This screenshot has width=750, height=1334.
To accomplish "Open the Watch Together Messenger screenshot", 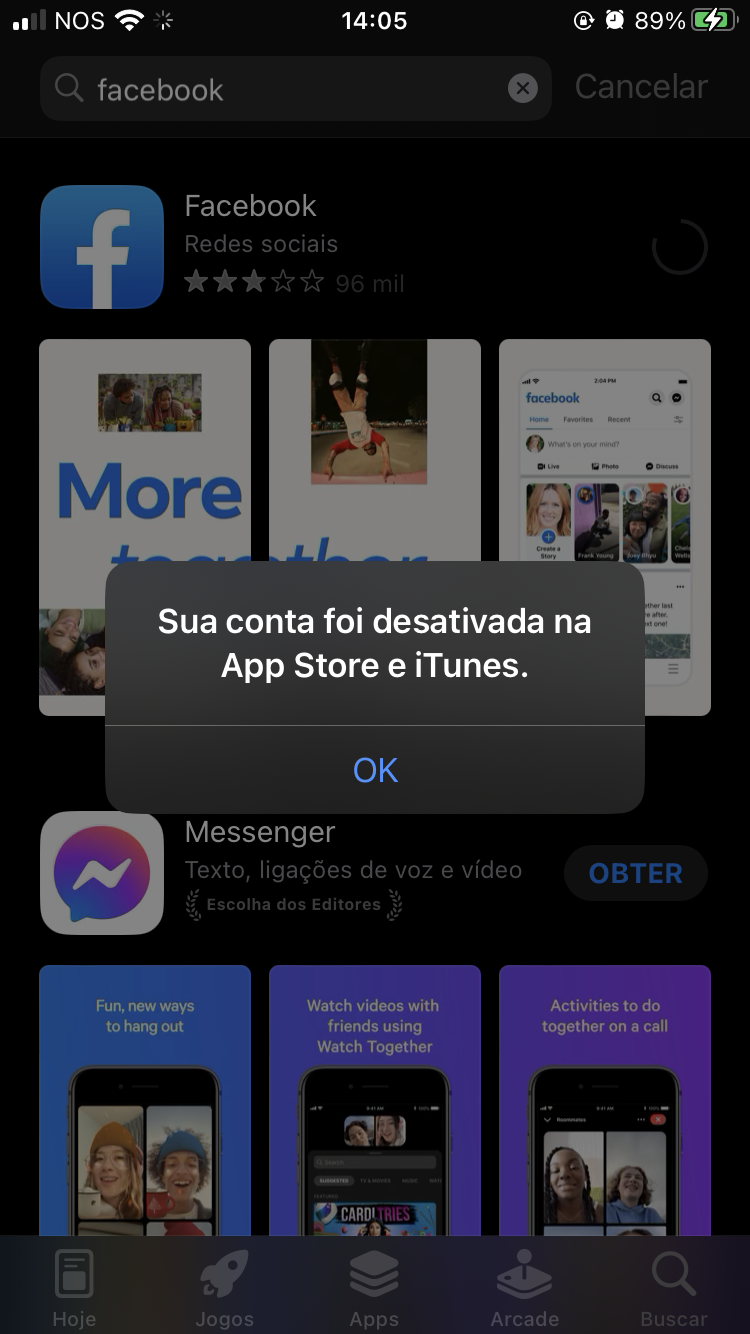I will 375,1100.
